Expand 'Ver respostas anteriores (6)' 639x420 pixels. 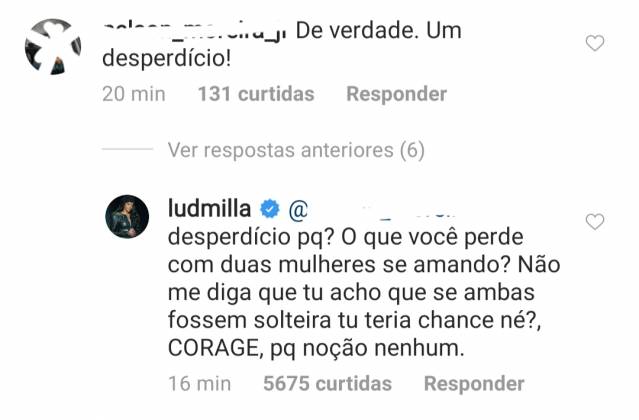tap(296, 151)
